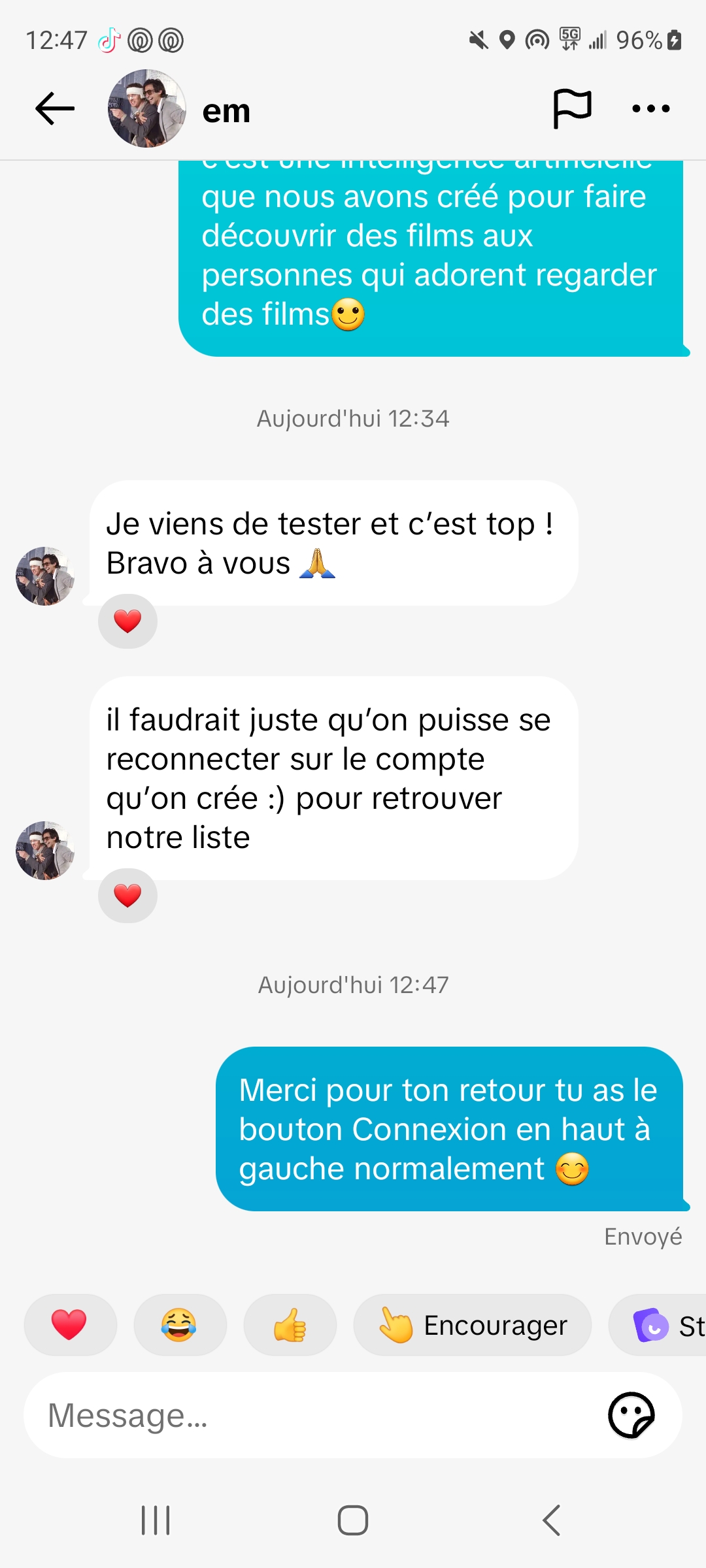Tap the Encourager chip
The height and width of the screenshot is (1568, 706).
472,1325
